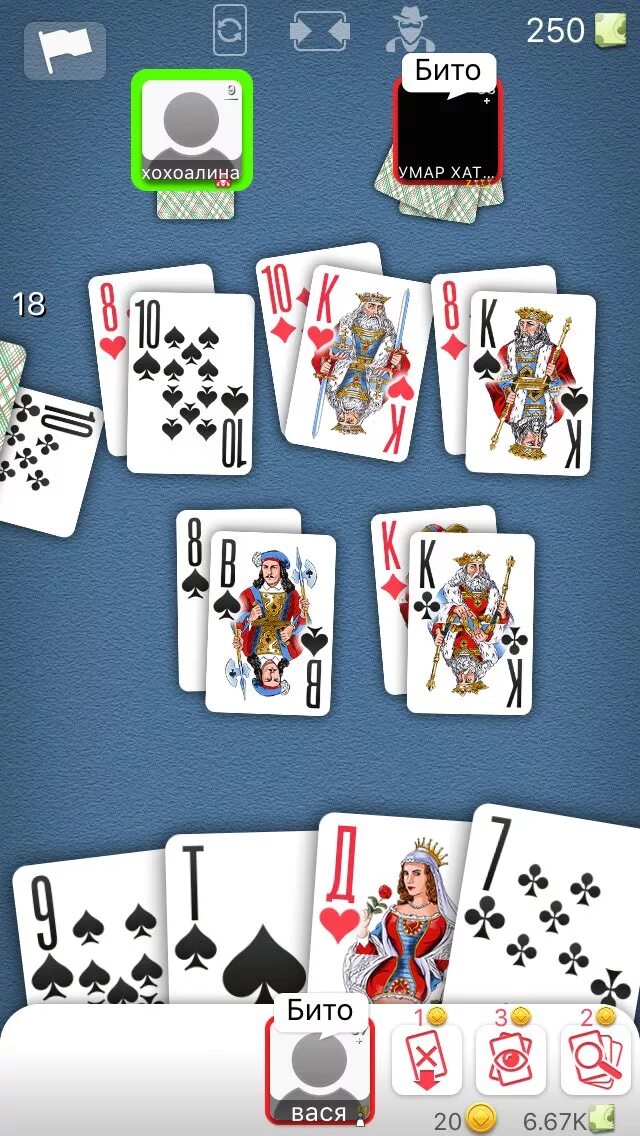Screen dimensions: 640x1136
Task: Tap the surrender flag button
Action: click(x=65, y=47)
